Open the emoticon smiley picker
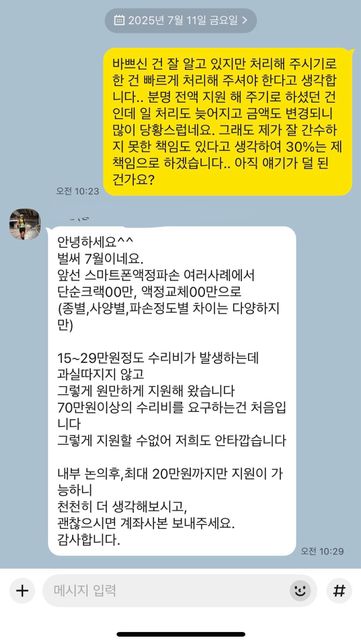Screen dimensions: 361x644 (x=300, y=591)
